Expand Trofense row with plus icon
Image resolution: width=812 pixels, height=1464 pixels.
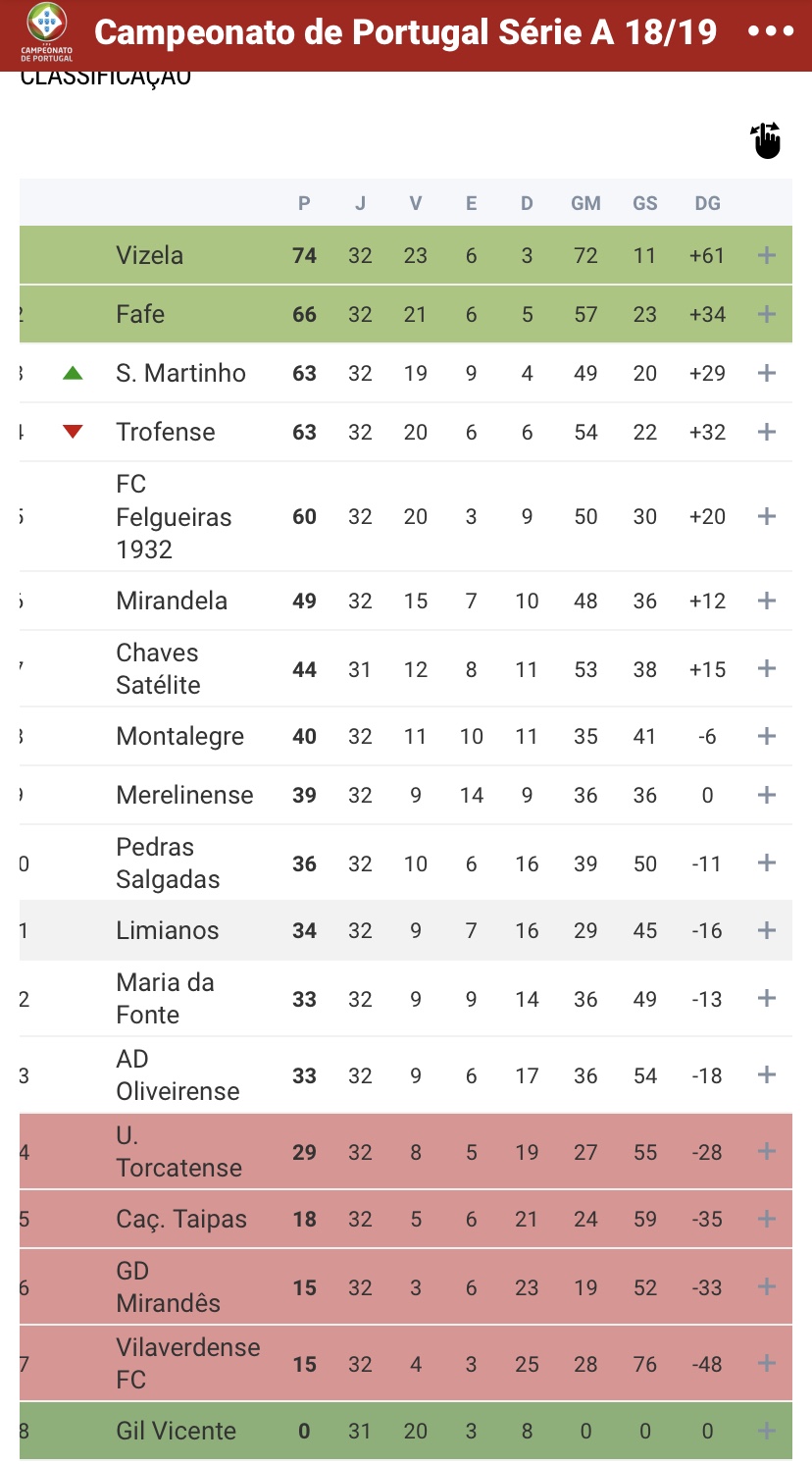[x=767, y=432]
